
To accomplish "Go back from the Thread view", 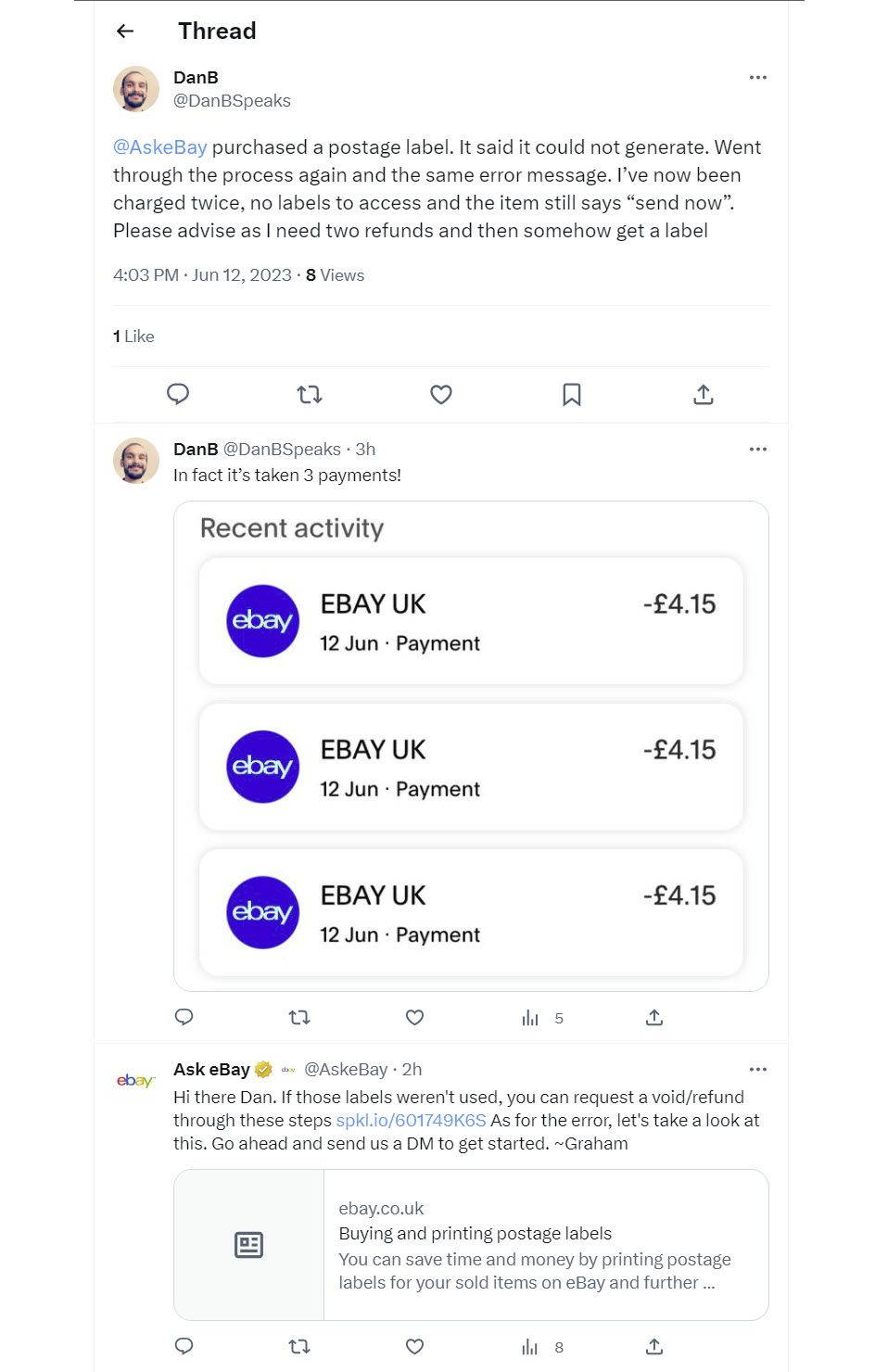I will coord(125,32).
